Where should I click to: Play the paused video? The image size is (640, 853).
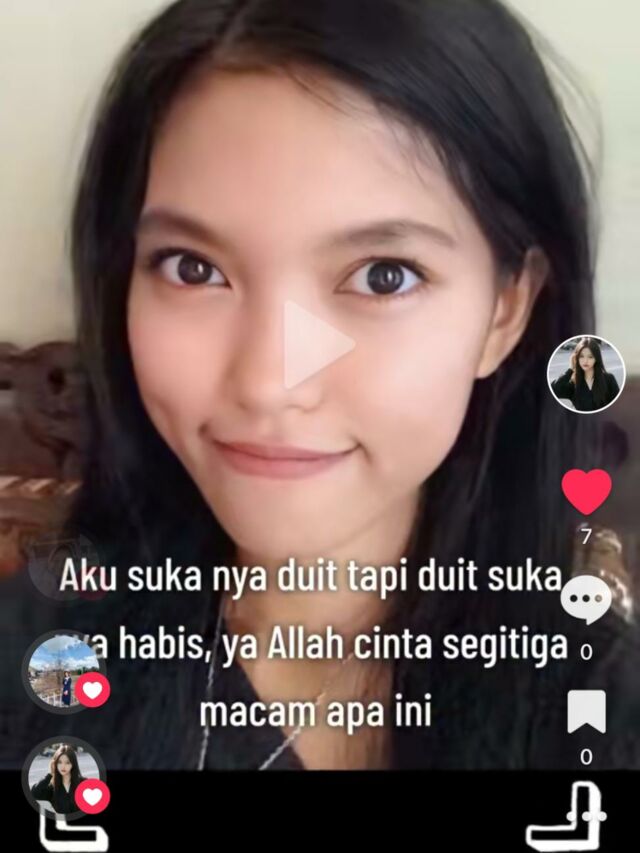pyautogui.click(x=318, y=345)
